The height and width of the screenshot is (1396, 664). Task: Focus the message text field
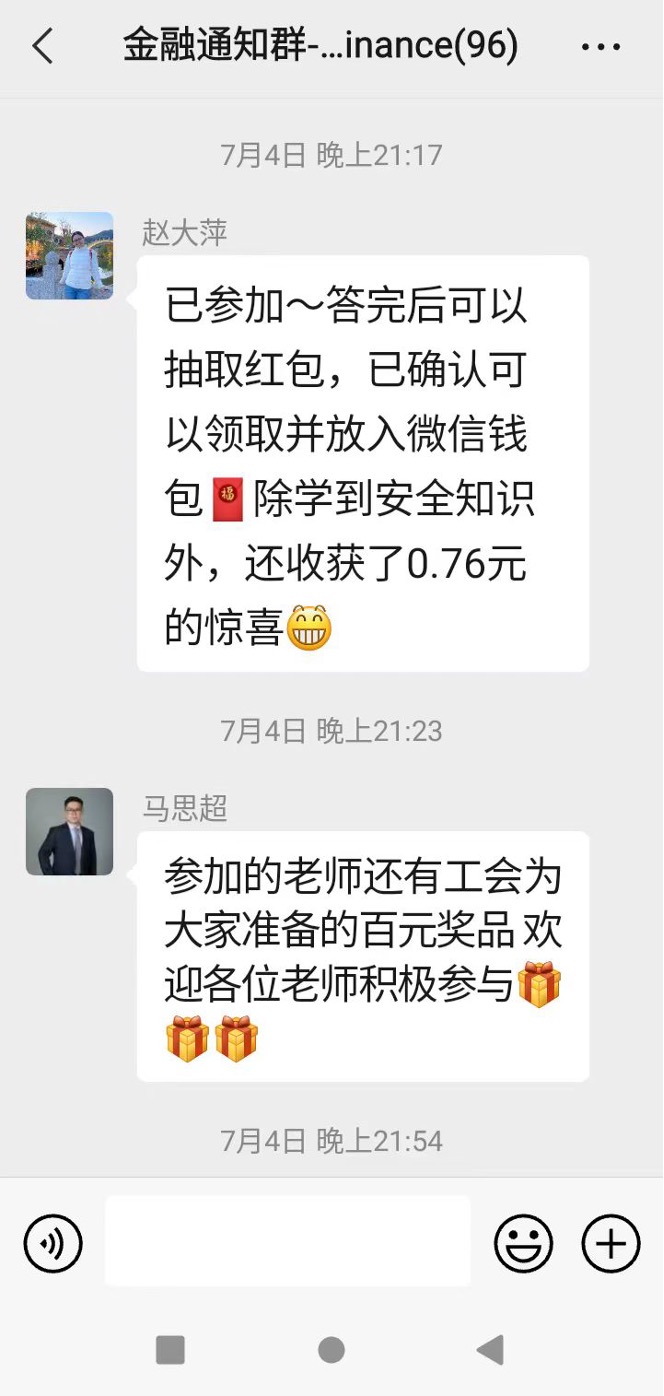coord(287,1241)
